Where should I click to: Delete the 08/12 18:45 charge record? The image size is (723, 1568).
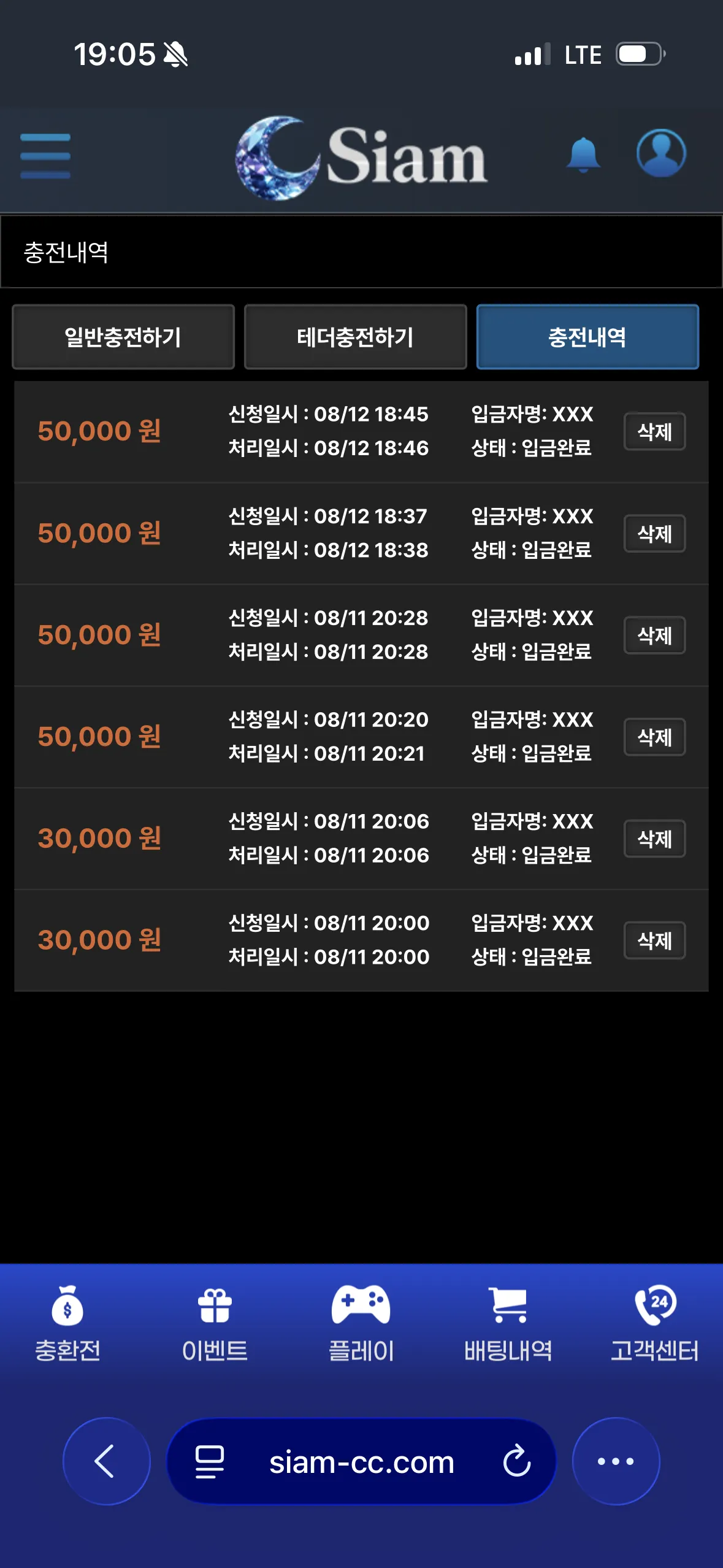pos(654,431)
